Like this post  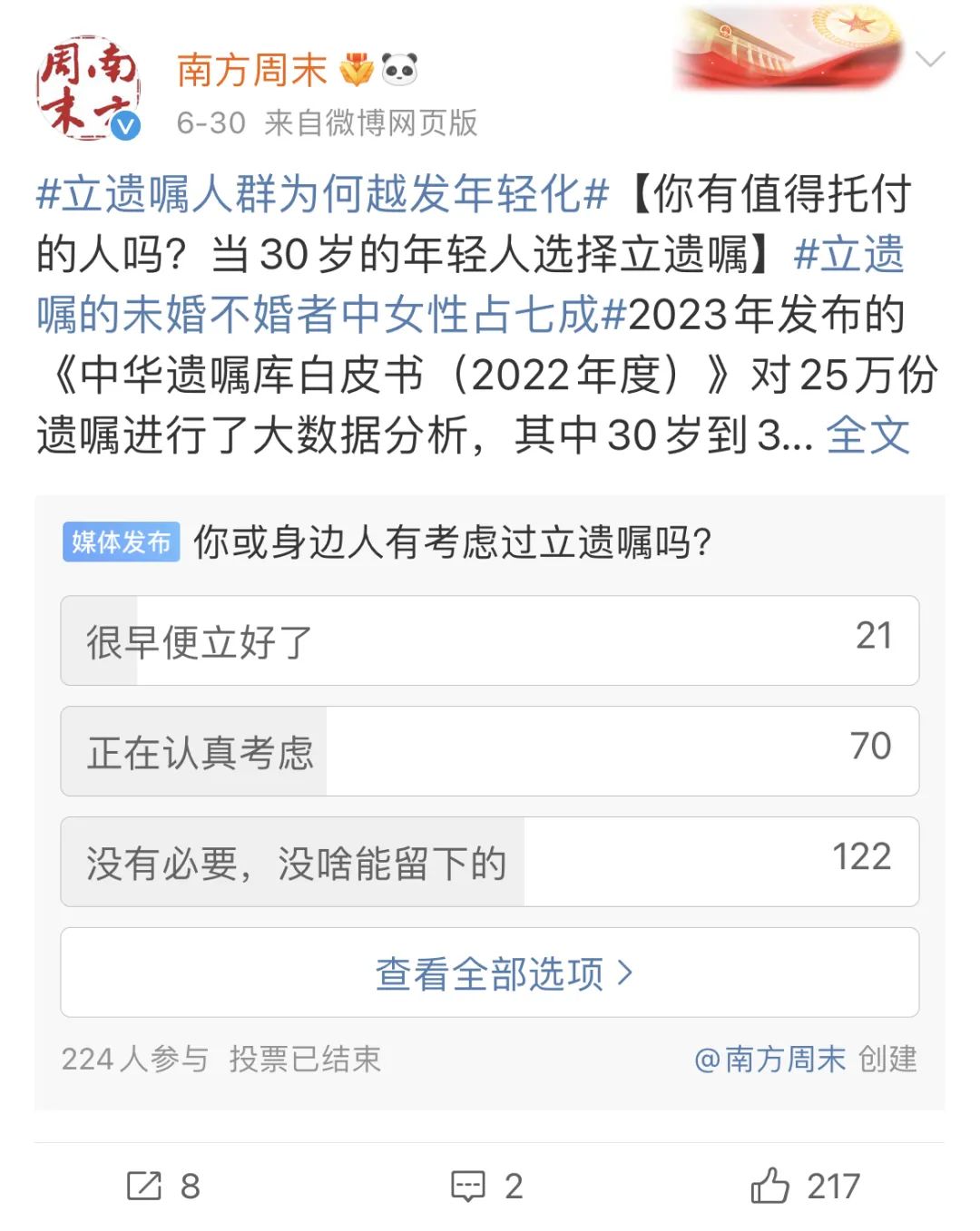click(805, 1186)
